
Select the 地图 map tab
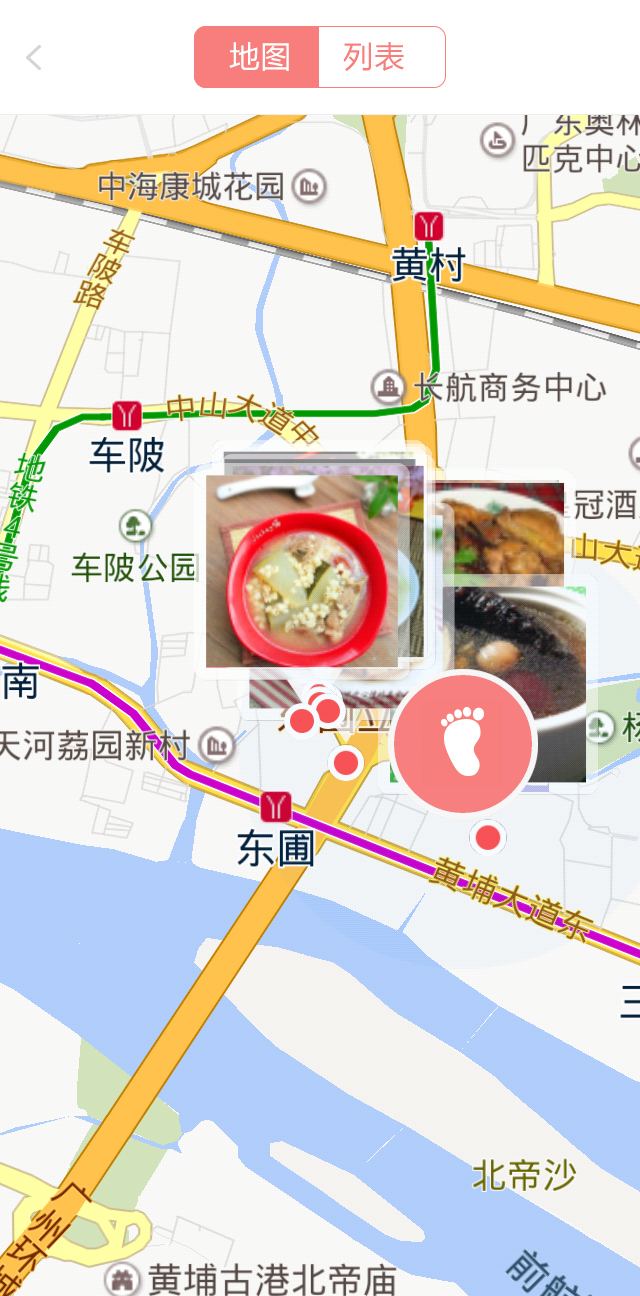click(x=258, y=58)
